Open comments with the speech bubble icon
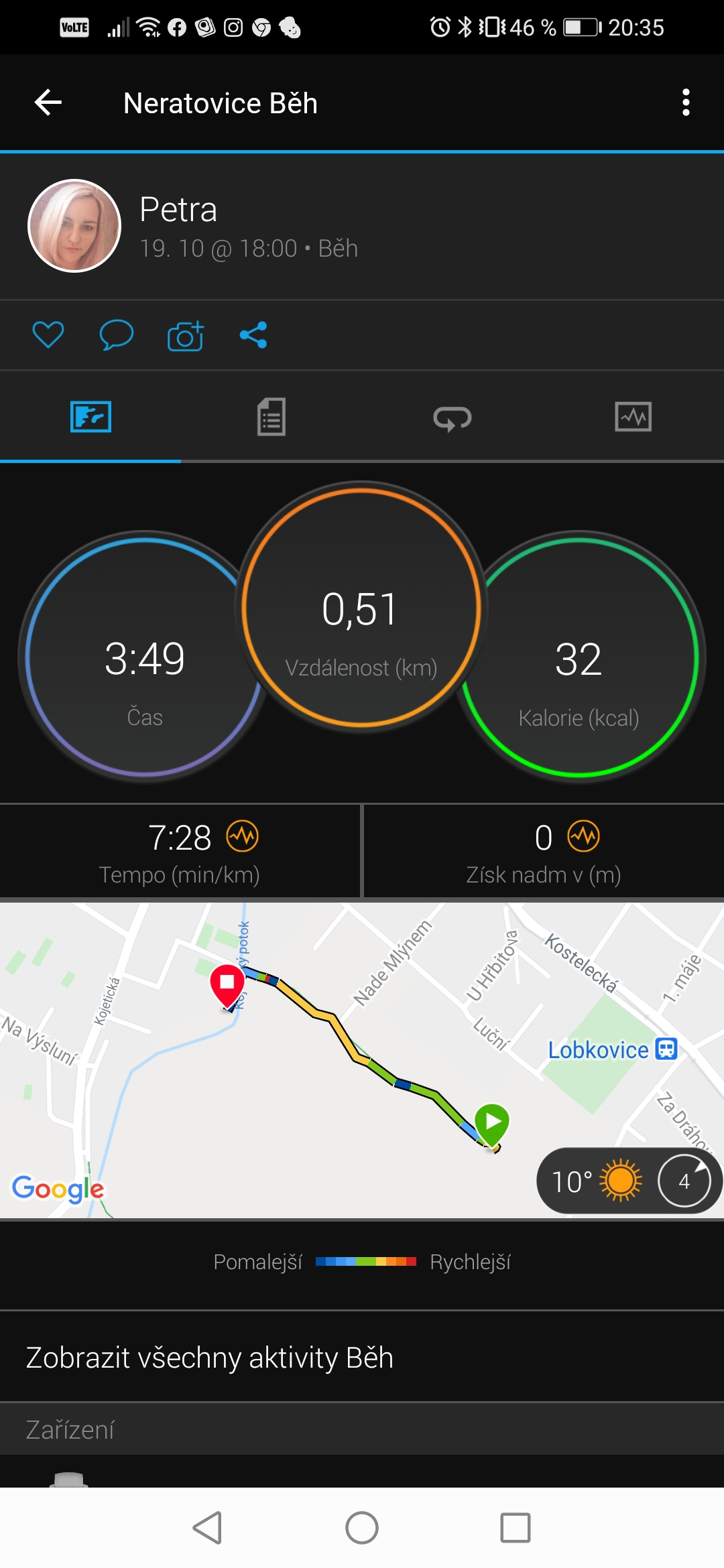The width and height of the screenshot is (724, 1568). pos(116,335)
